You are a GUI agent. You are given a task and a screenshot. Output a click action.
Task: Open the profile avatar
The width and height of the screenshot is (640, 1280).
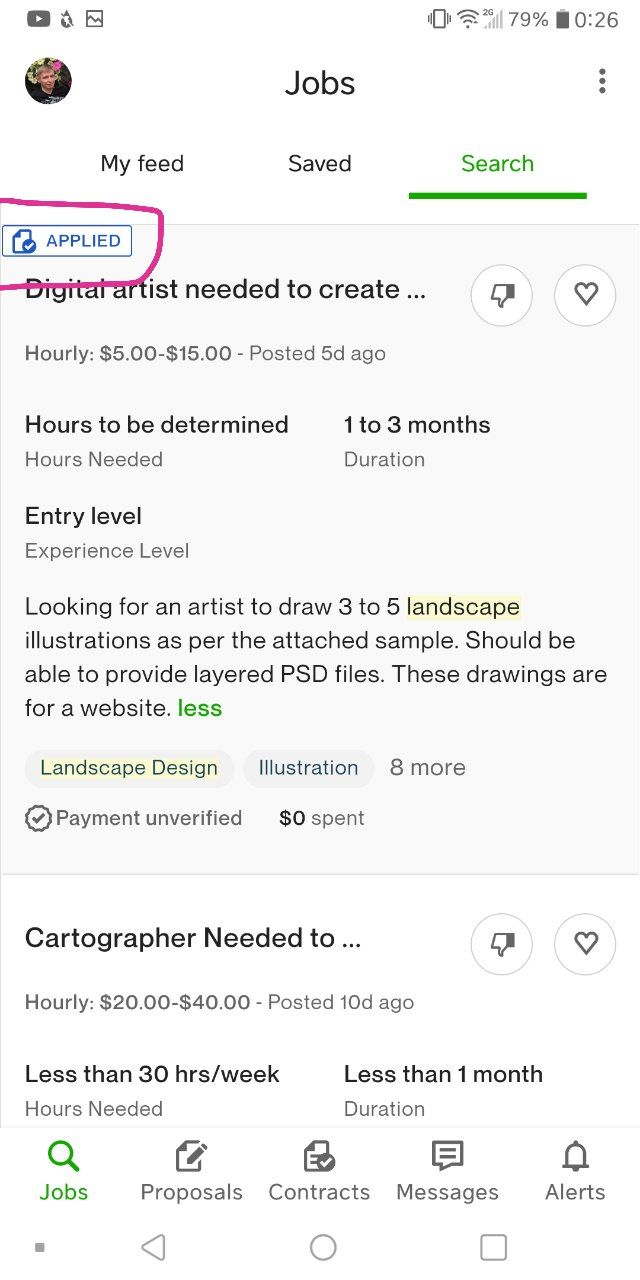click(48, 81)
